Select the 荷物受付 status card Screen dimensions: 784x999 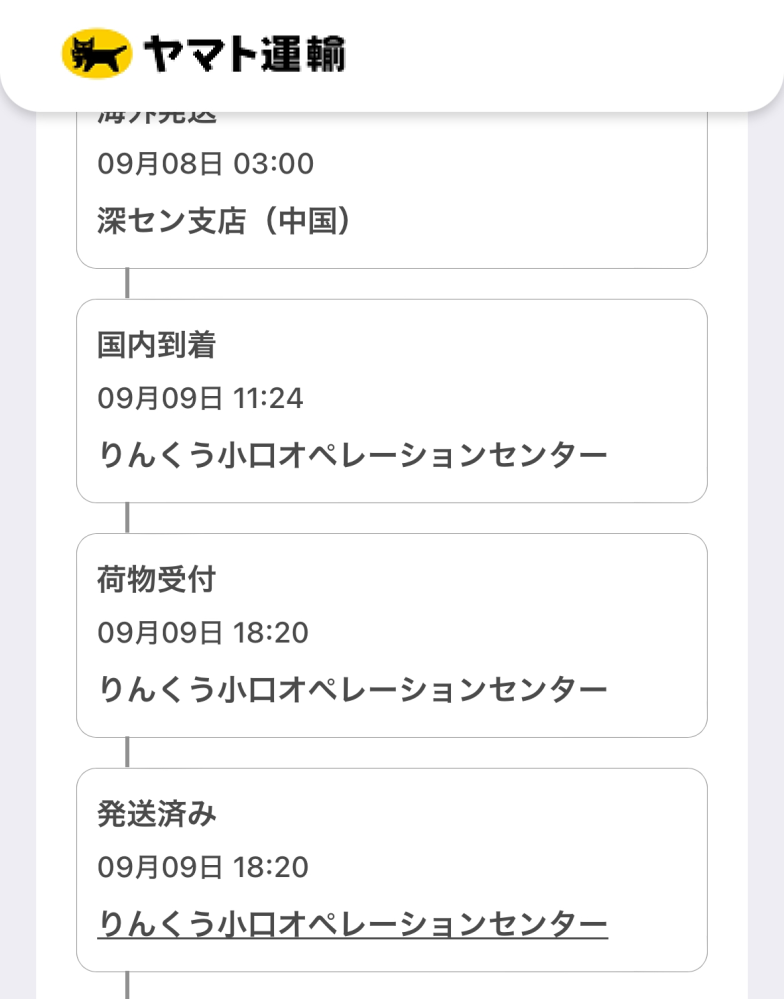pyautogui.click(x=392, y=634)
